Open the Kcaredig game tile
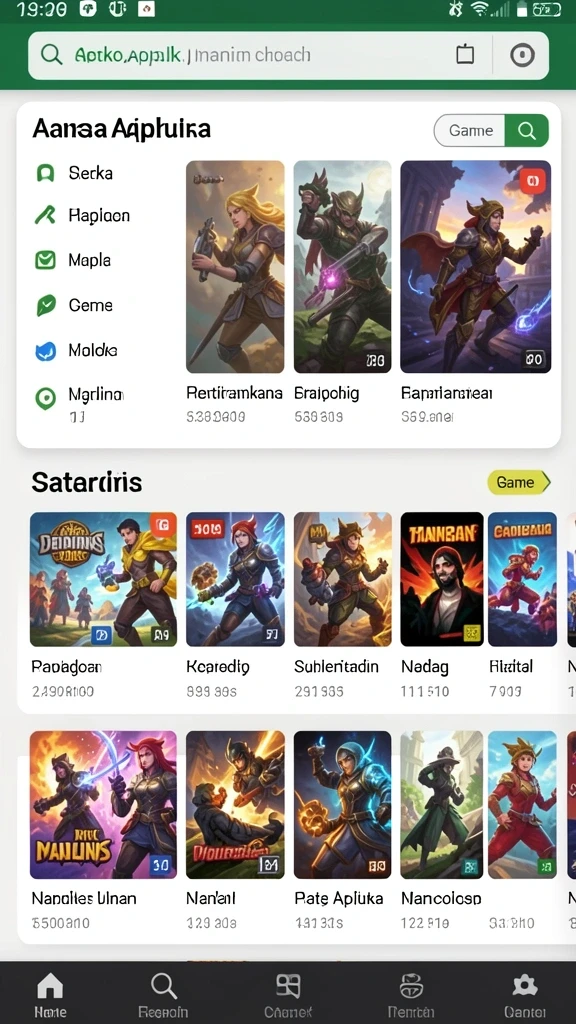This screenshot has width=576, height=1024. [235, 605]
